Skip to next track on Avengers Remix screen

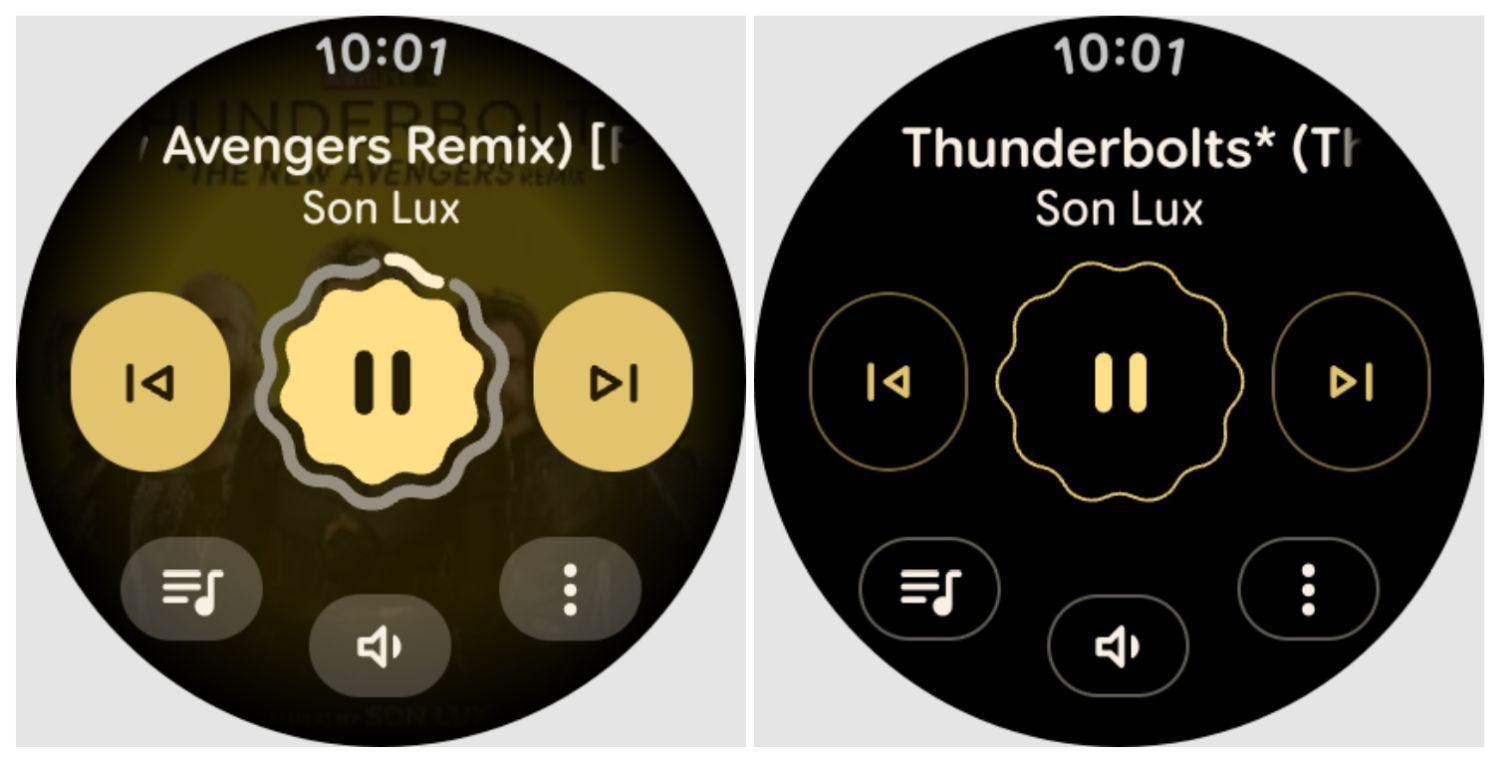[613, 381]
